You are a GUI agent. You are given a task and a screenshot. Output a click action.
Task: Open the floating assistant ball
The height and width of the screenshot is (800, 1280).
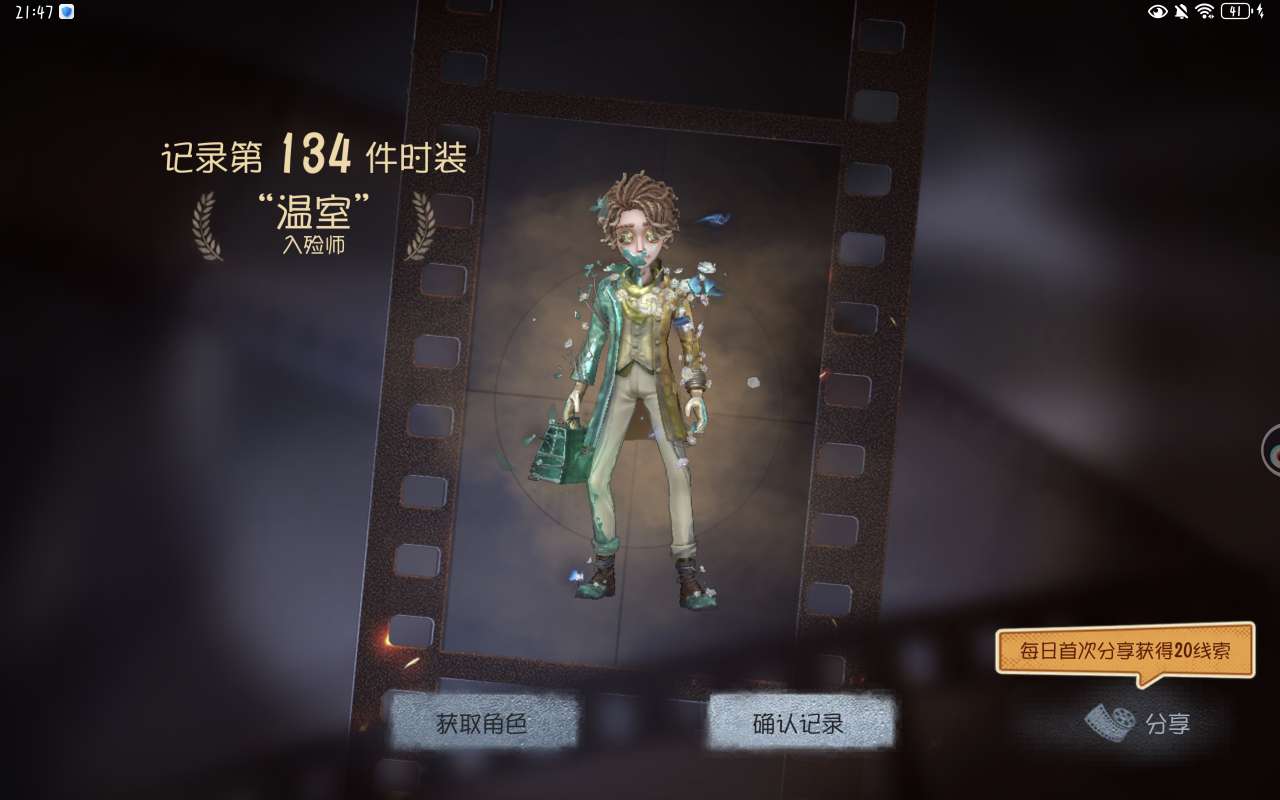coord(1272,450)
